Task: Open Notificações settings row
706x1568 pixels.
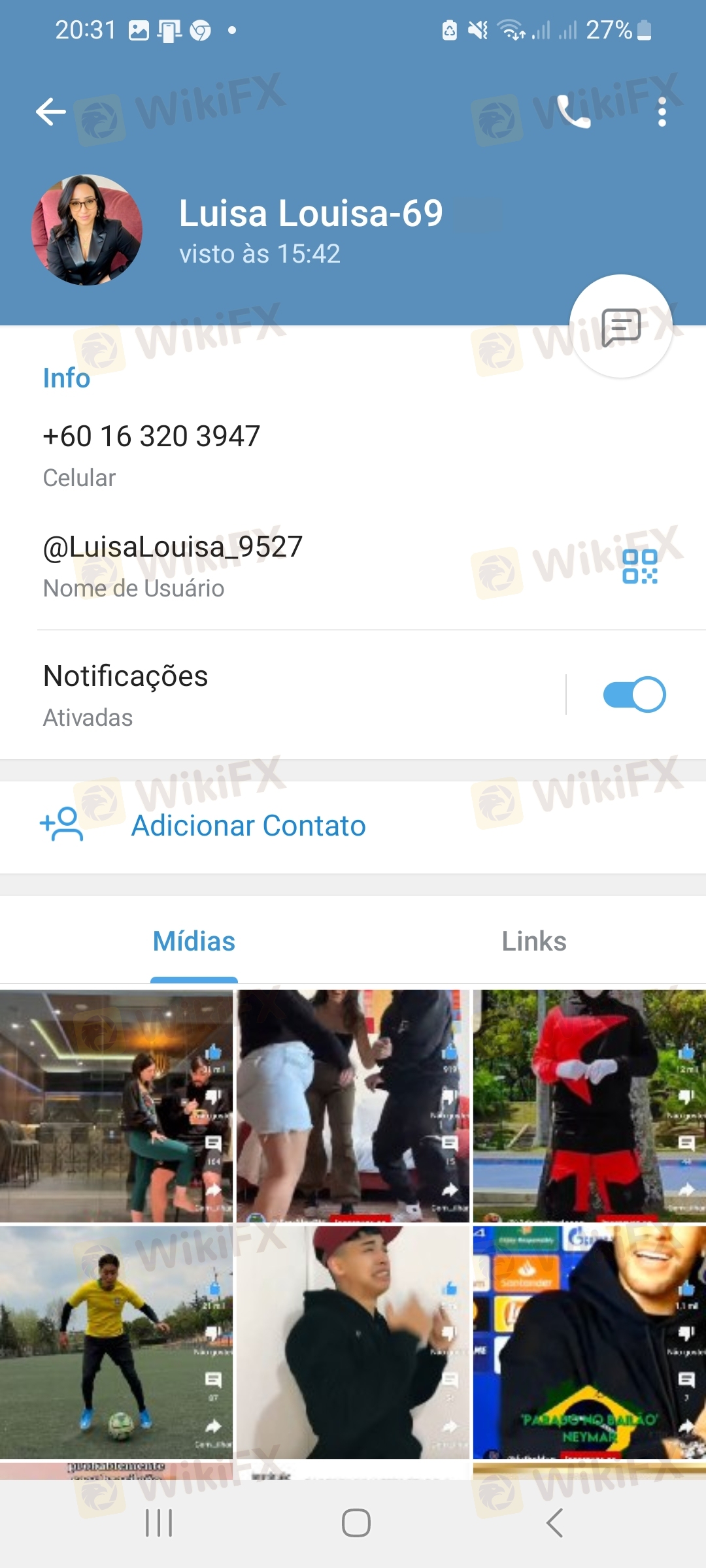Action: pos(281,694)
